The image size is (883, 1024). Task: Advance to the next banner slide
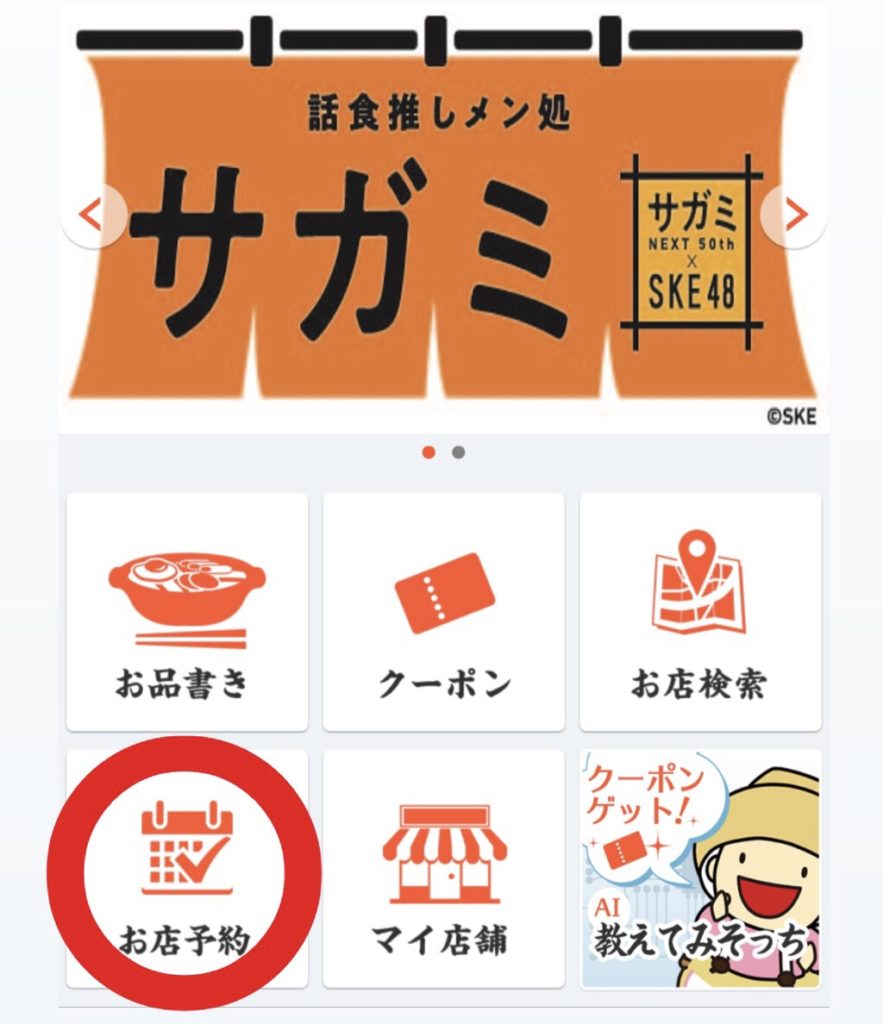click(x=795, y=213)
